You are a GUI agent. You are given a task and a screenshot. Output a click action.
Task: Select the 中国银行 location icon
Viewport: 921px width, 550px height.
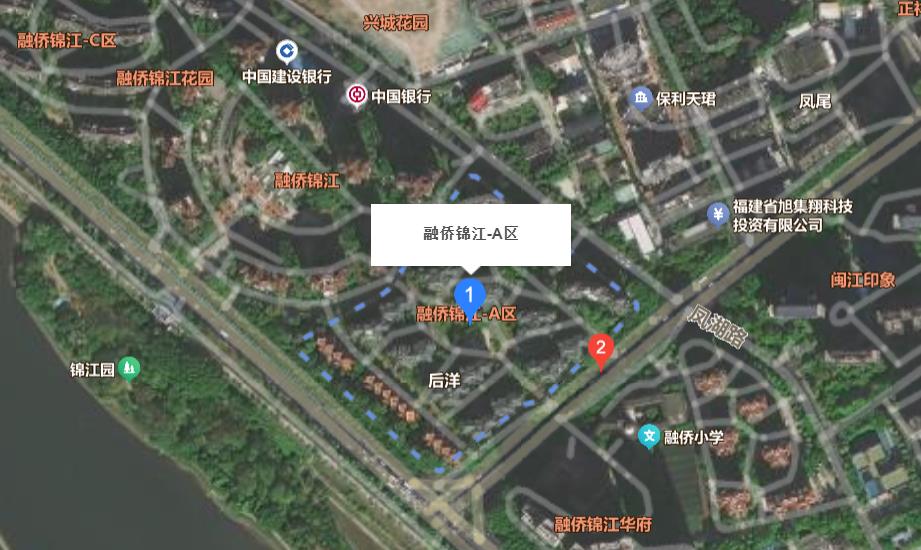357,96
